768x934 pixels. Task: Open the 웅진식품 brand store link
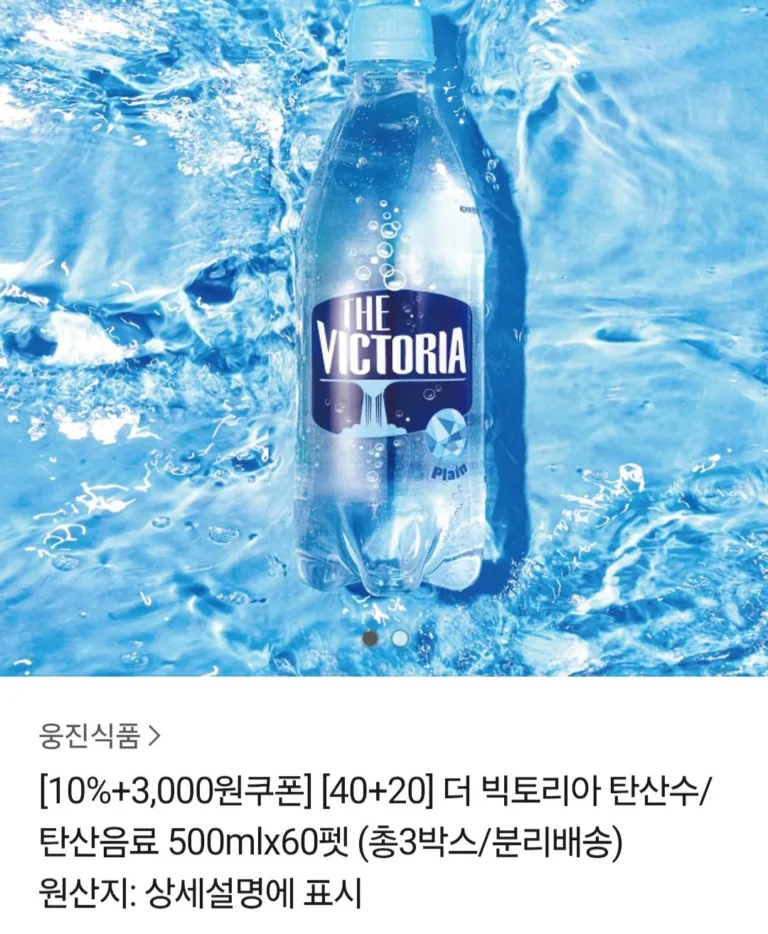coord(98,737)
